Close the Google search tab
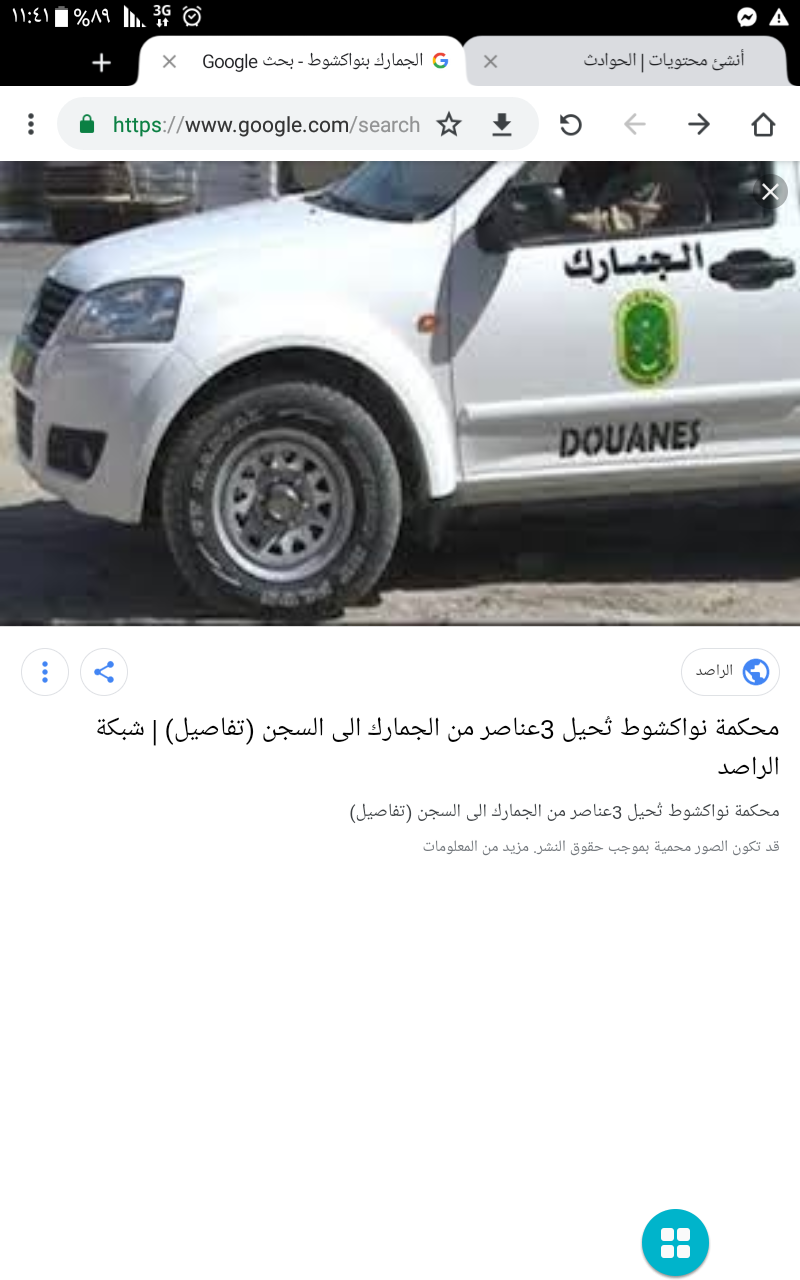This screenshot has height=1280, width=800. coord(169,62)
